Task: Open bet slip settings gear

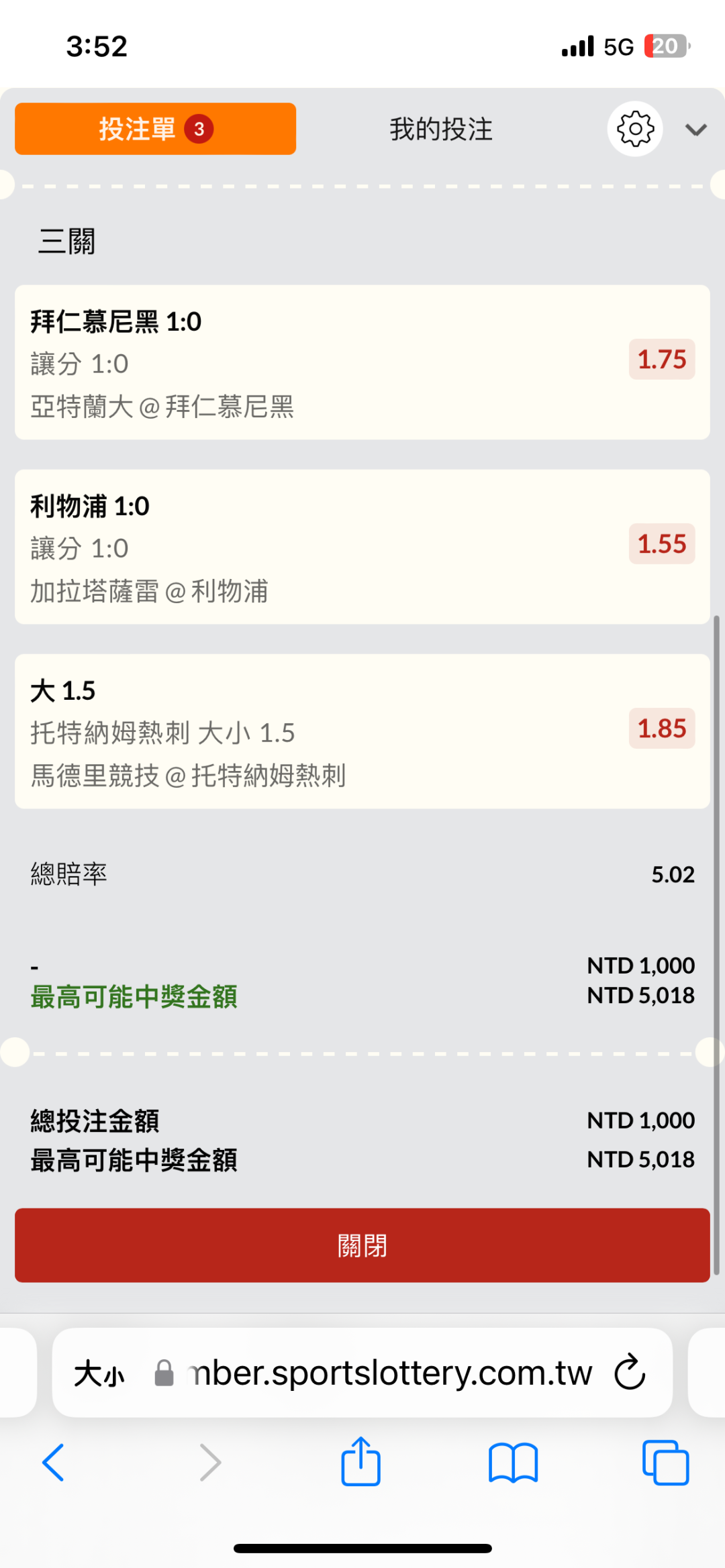Action: pos(634,129)
